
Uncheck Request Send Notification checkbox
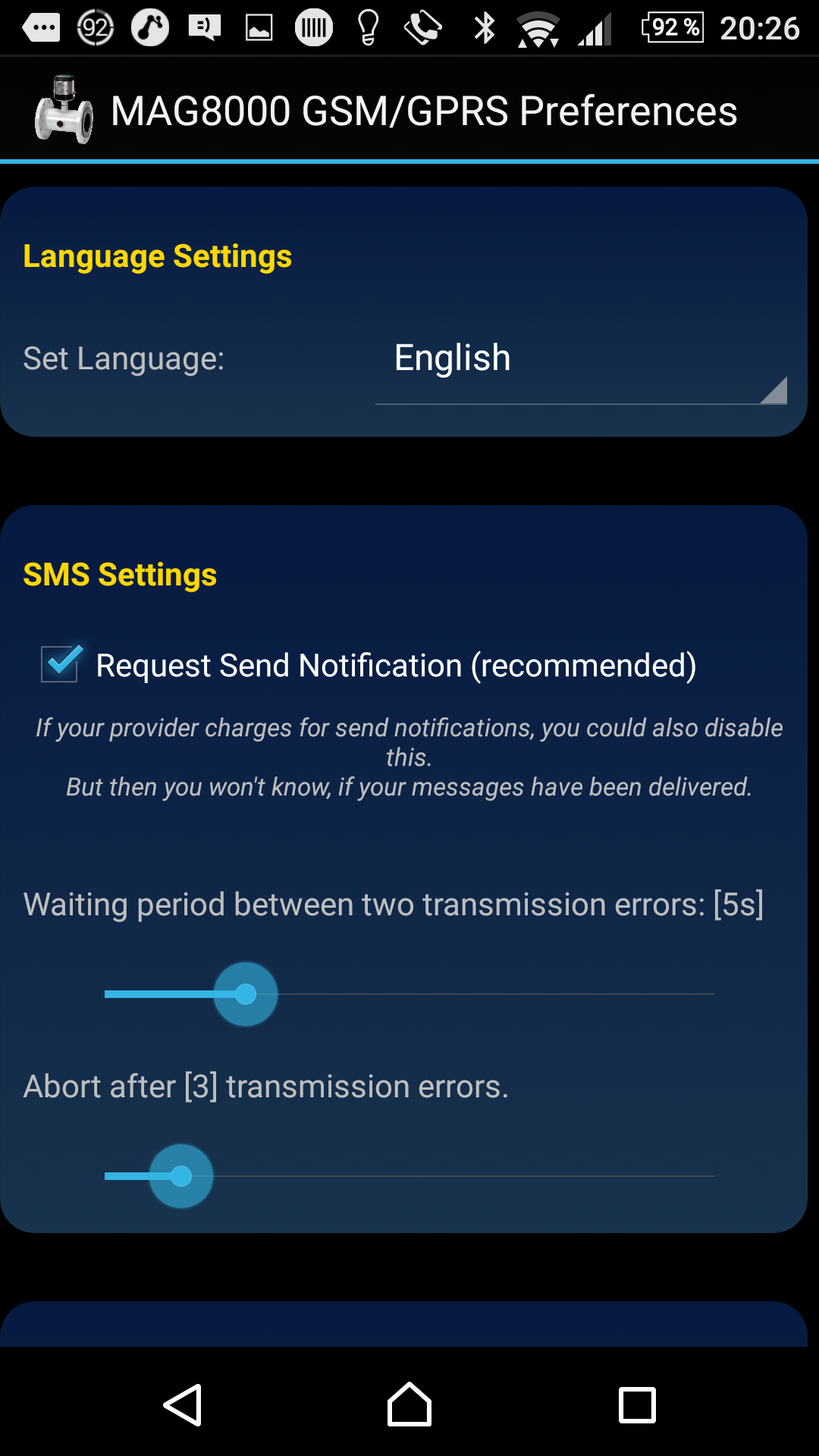point(61,664)
